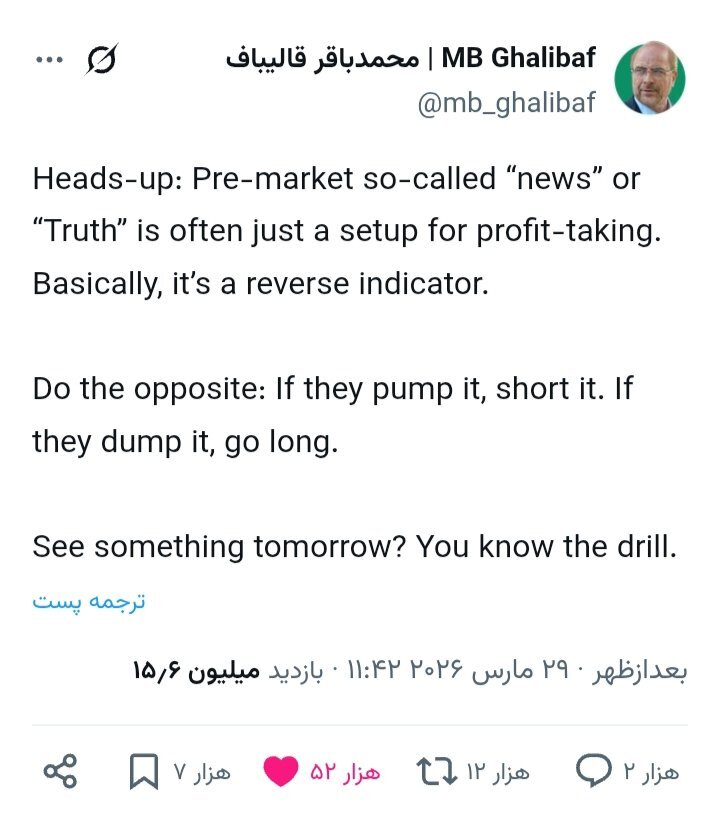
Task: Open MB Ghalibaf's profile picture
Action: pos(649,79)
